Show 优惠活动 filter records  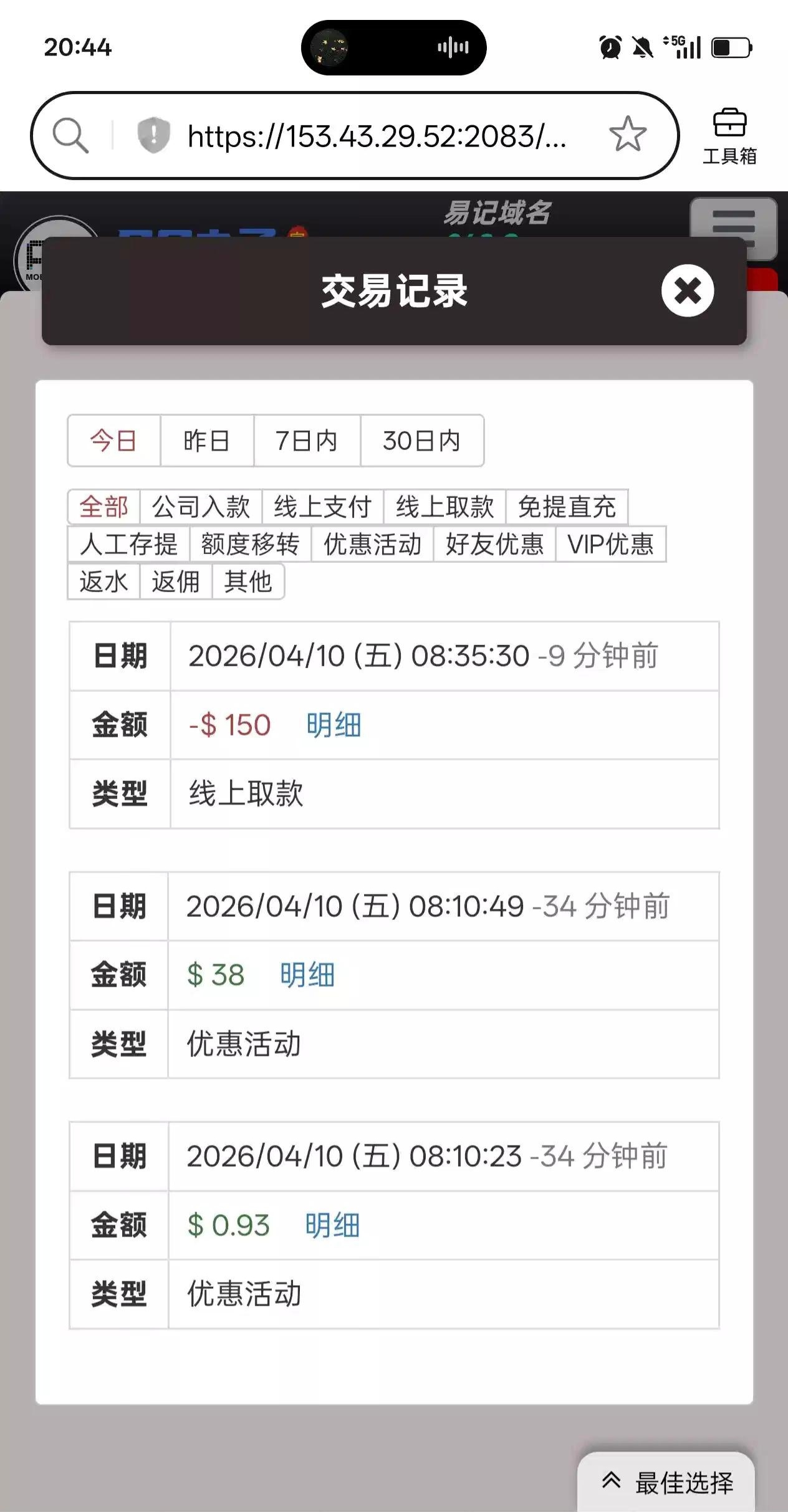(x=372, y=544)
